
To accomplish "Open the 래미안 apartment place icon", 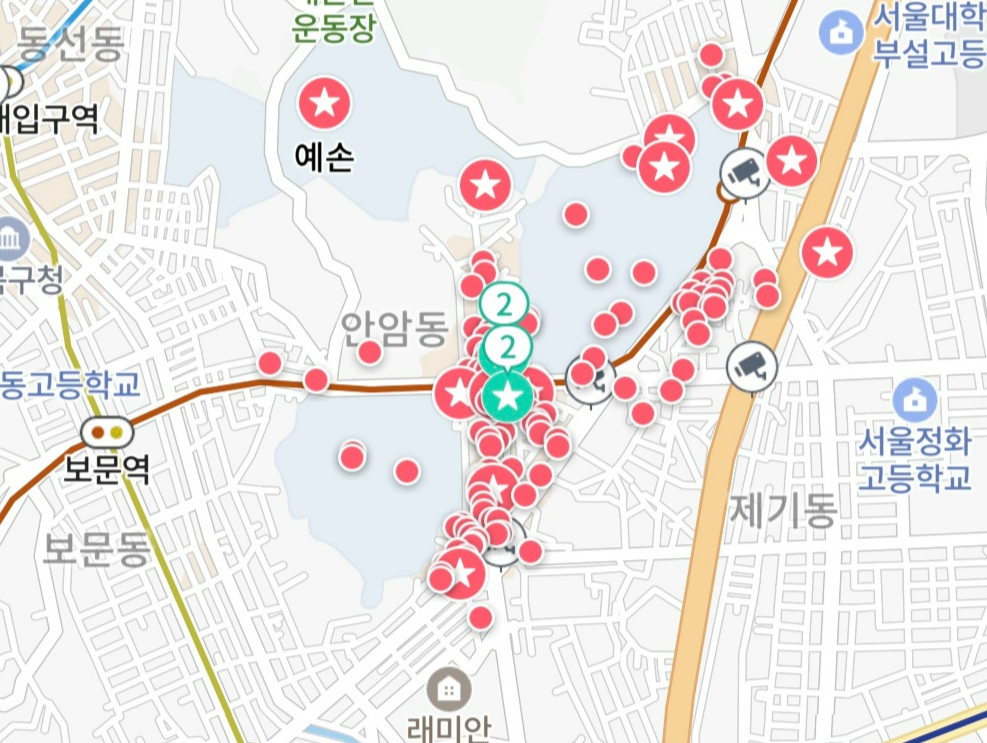I will [449, 688].
